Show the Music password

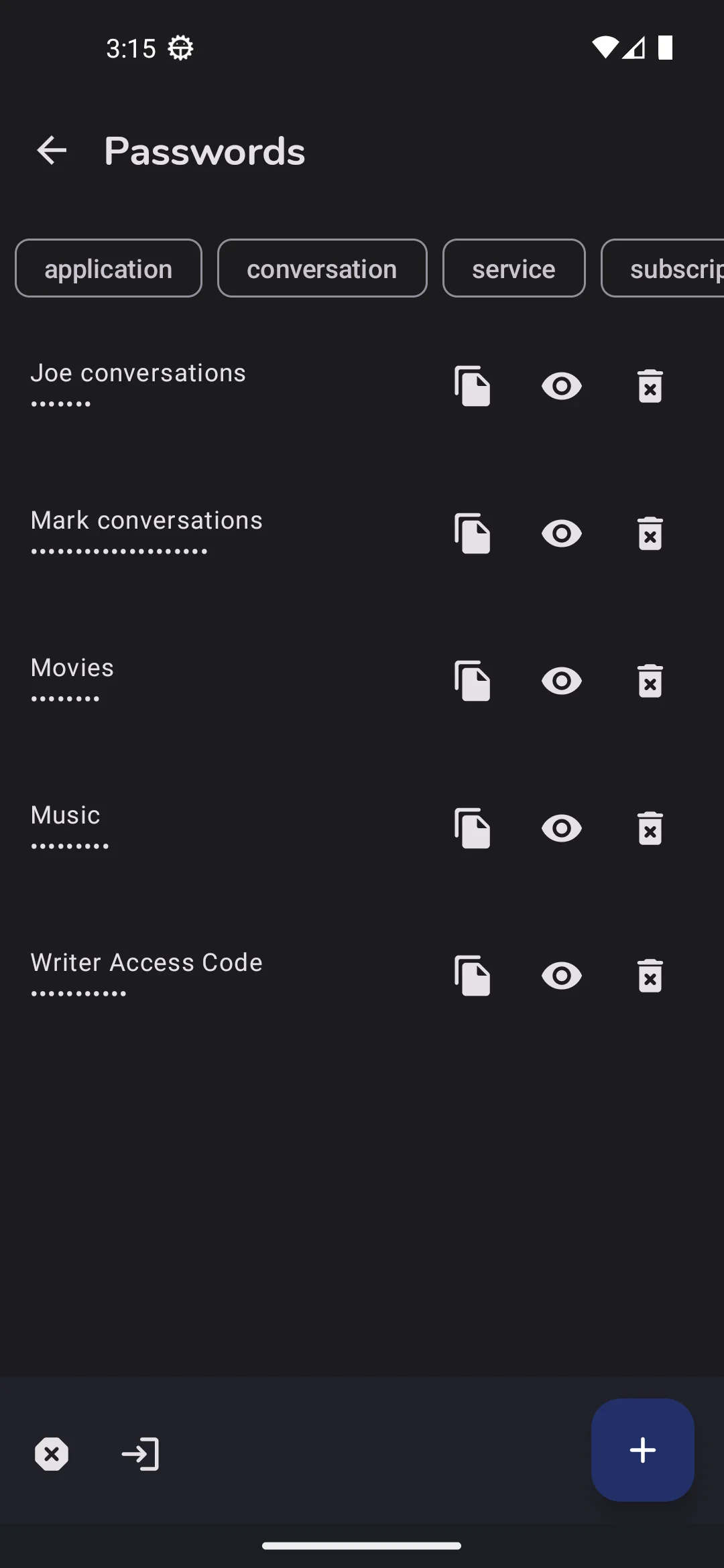(x=562, y=828)
